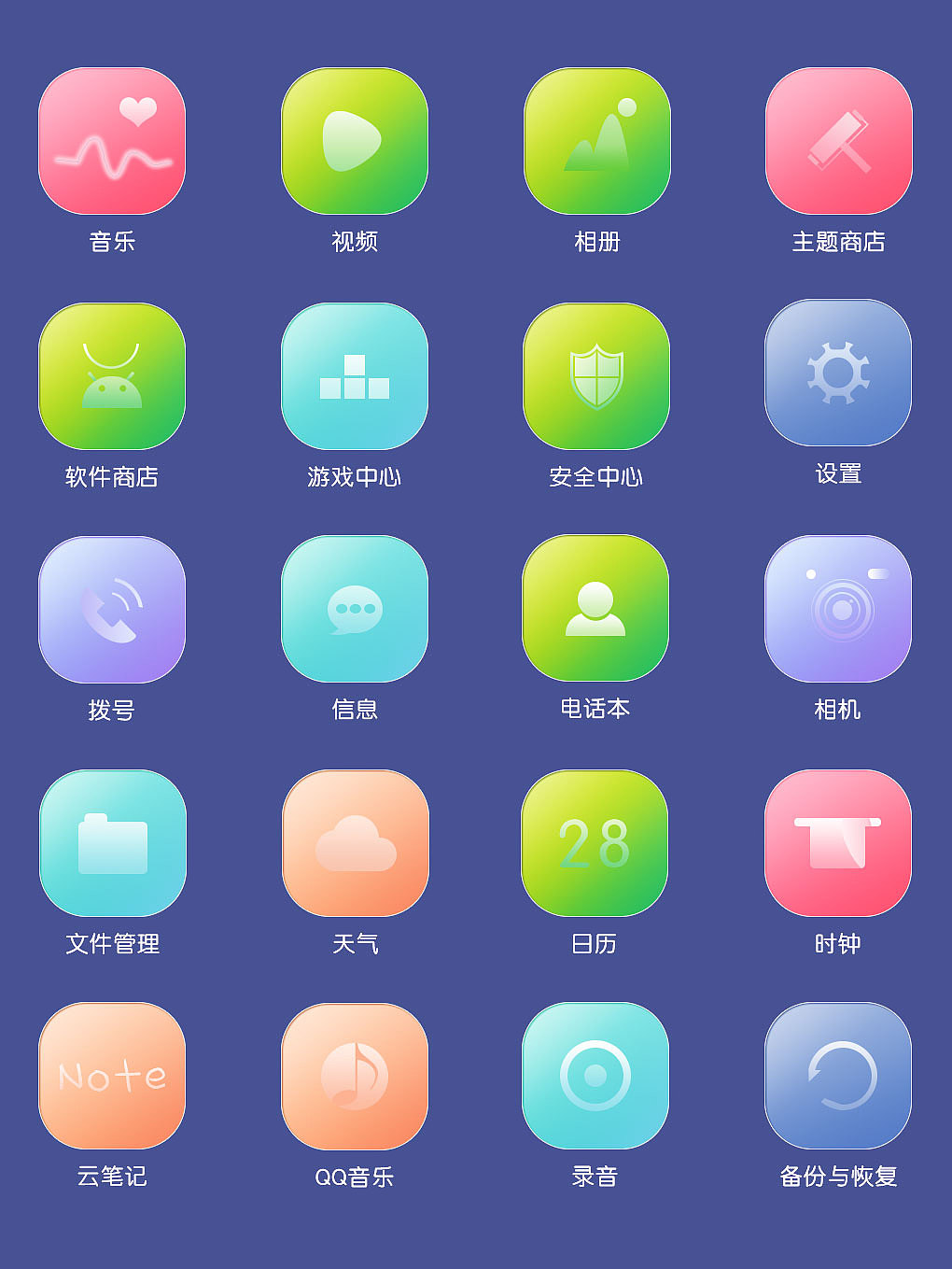Check the 天气 weather app
The width and height of the screenshot is (952, 1269).
[354, 842]
